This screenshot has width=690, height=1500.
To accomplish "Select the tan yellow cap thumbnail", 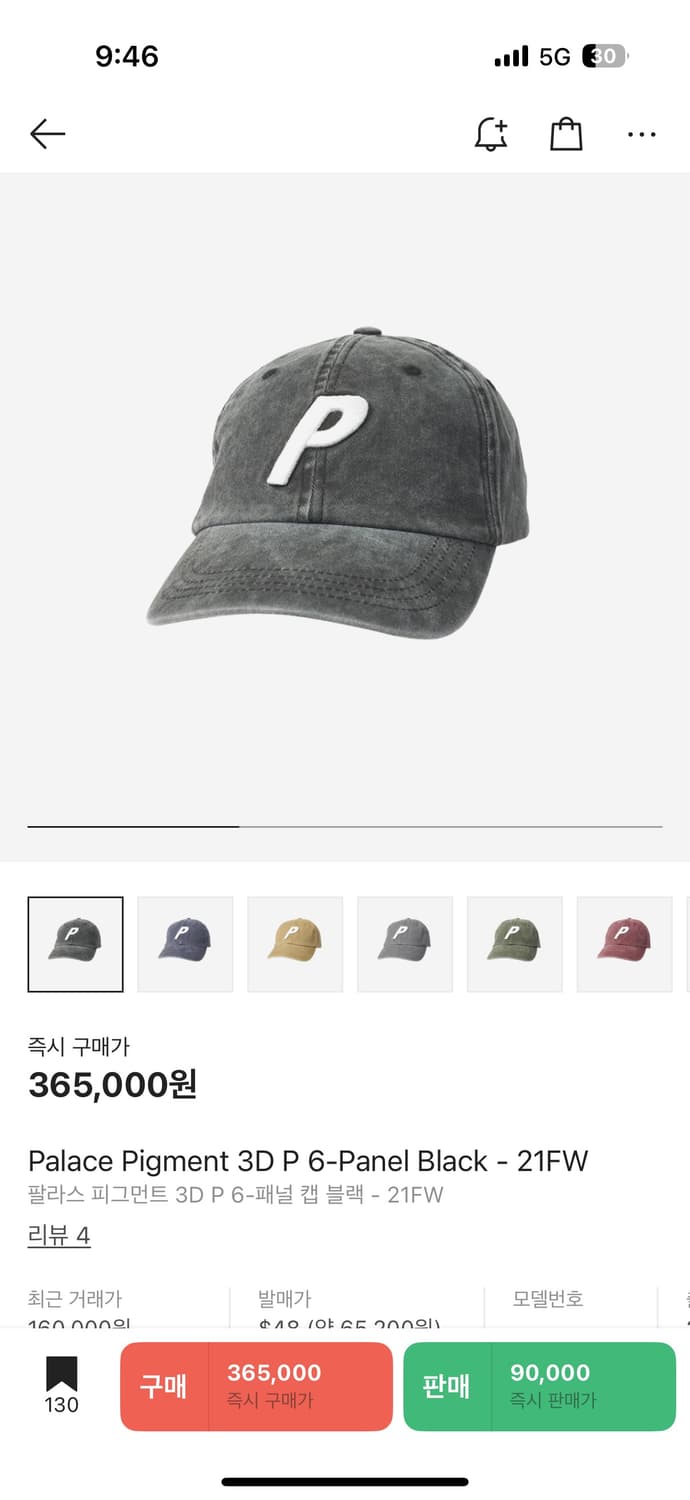I will click(x=295, y=944).
